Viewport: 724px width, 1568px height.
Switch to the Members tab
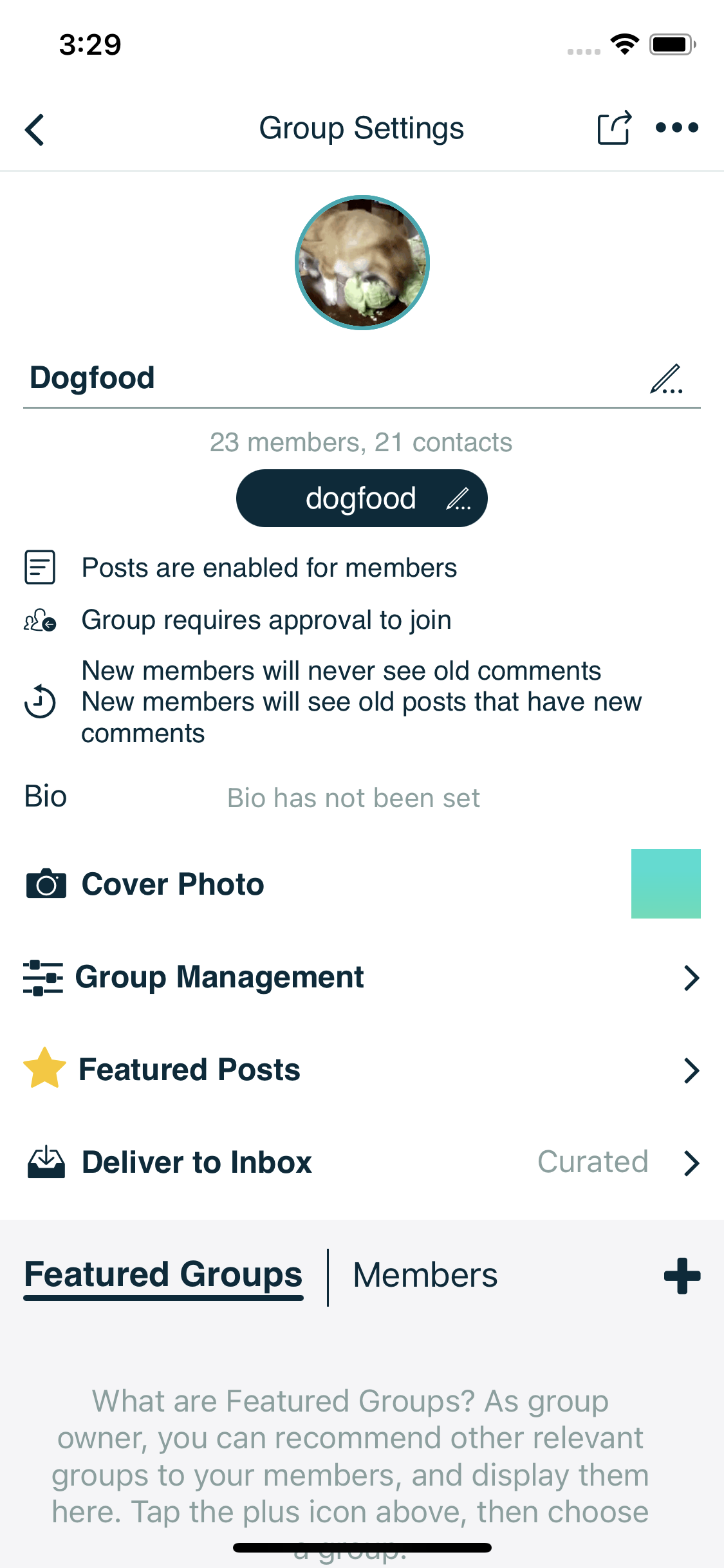point(425,1275)
